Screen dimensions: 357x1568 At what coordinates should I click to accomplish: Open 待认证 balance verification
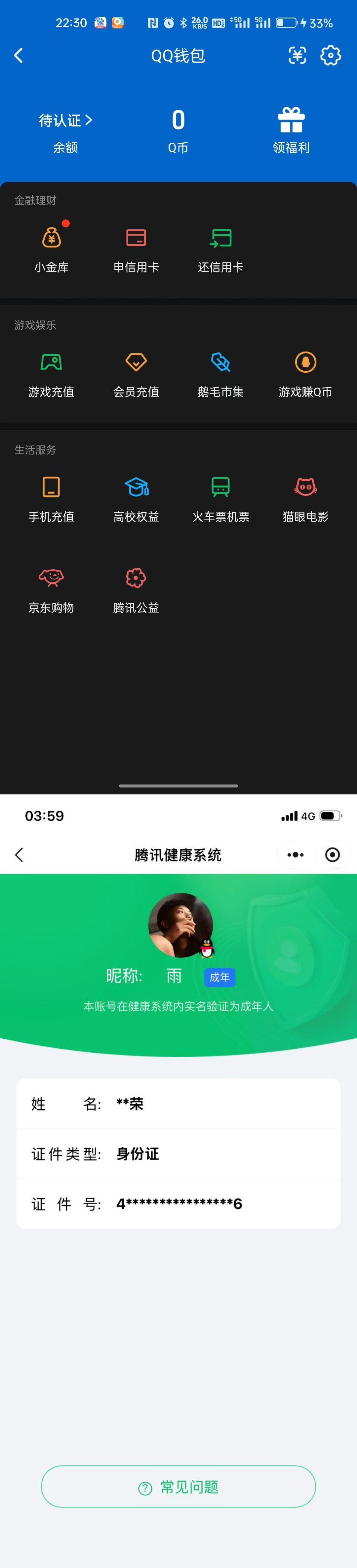point(65,120)
